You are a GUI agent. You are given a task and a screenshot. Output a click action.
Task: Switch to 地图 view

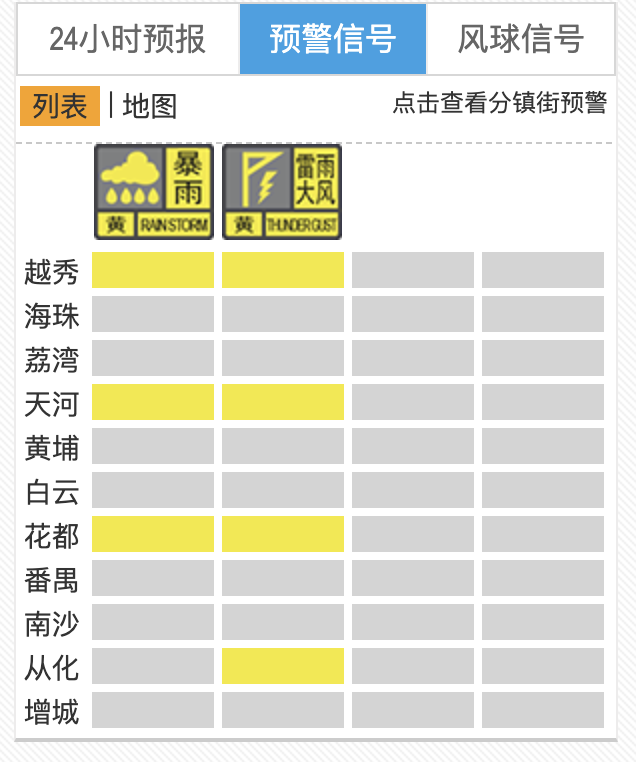pos(150,106)
